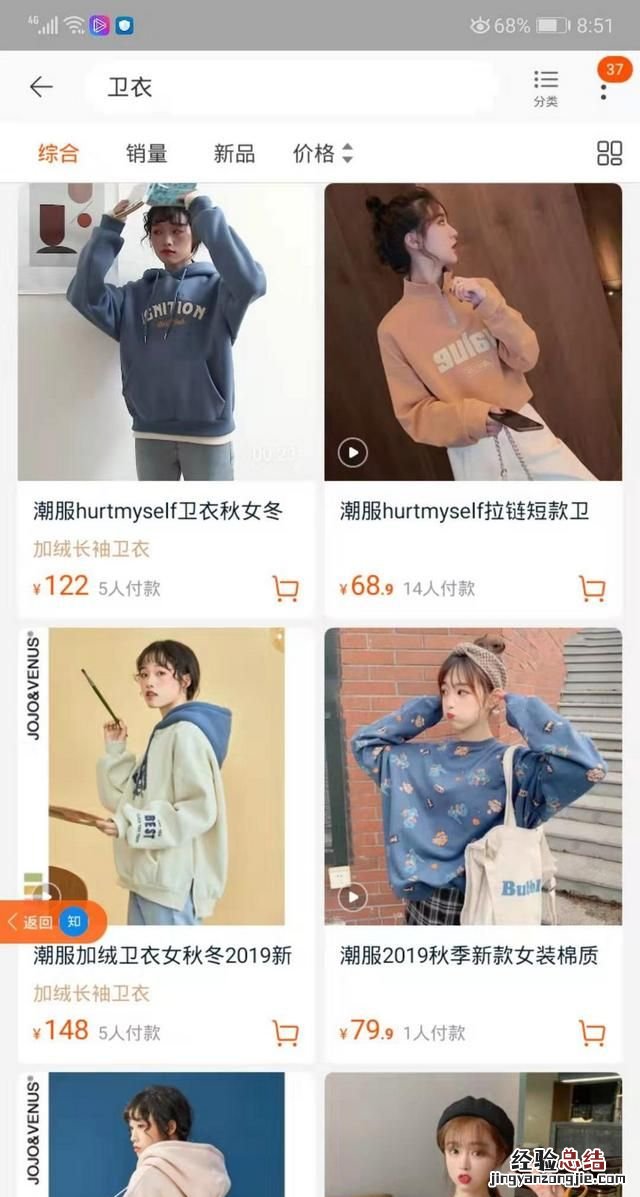
Task: Add the ¥68.9 zip sweatshirt to cart
Action: click(x=592, y=588)
